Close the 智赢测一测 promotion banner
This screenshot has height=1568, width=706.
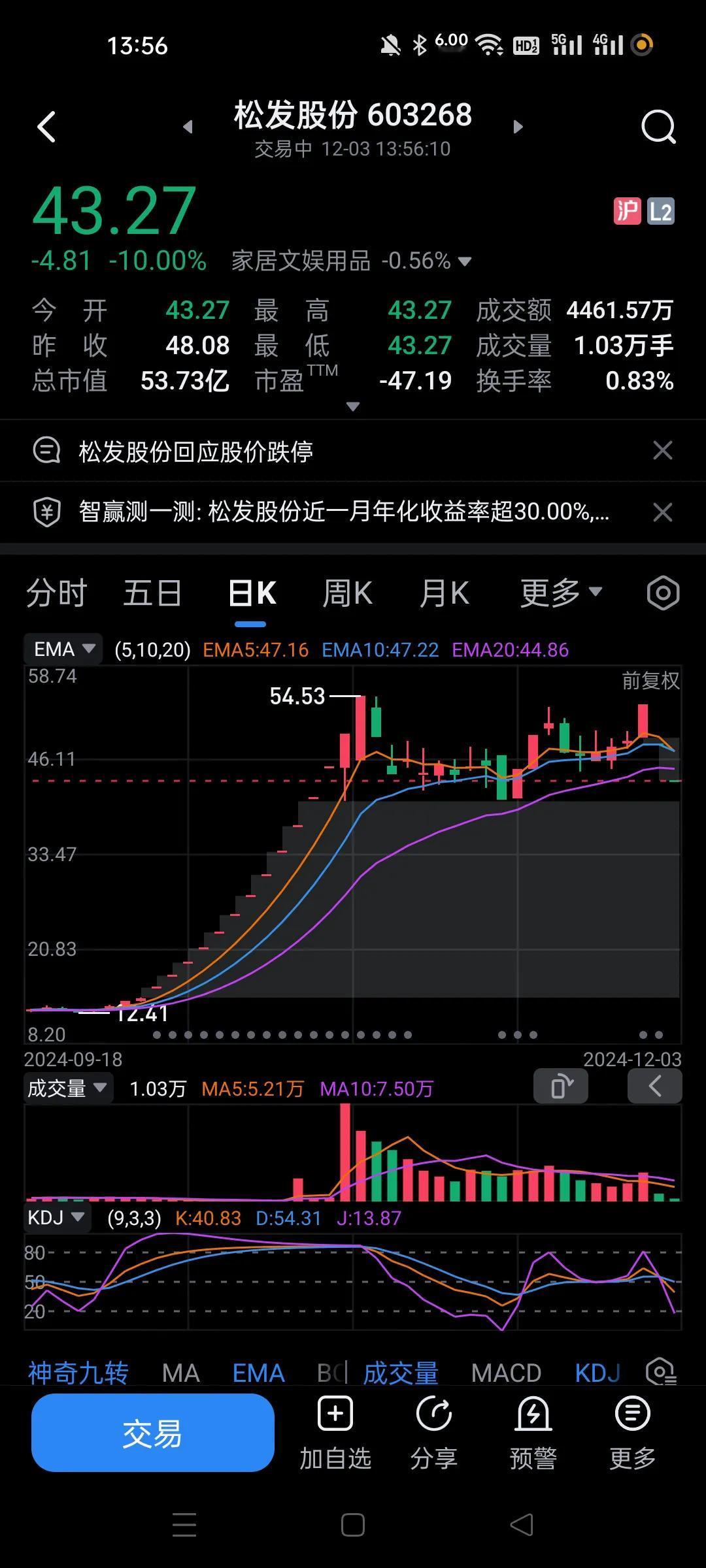[663, 512]
